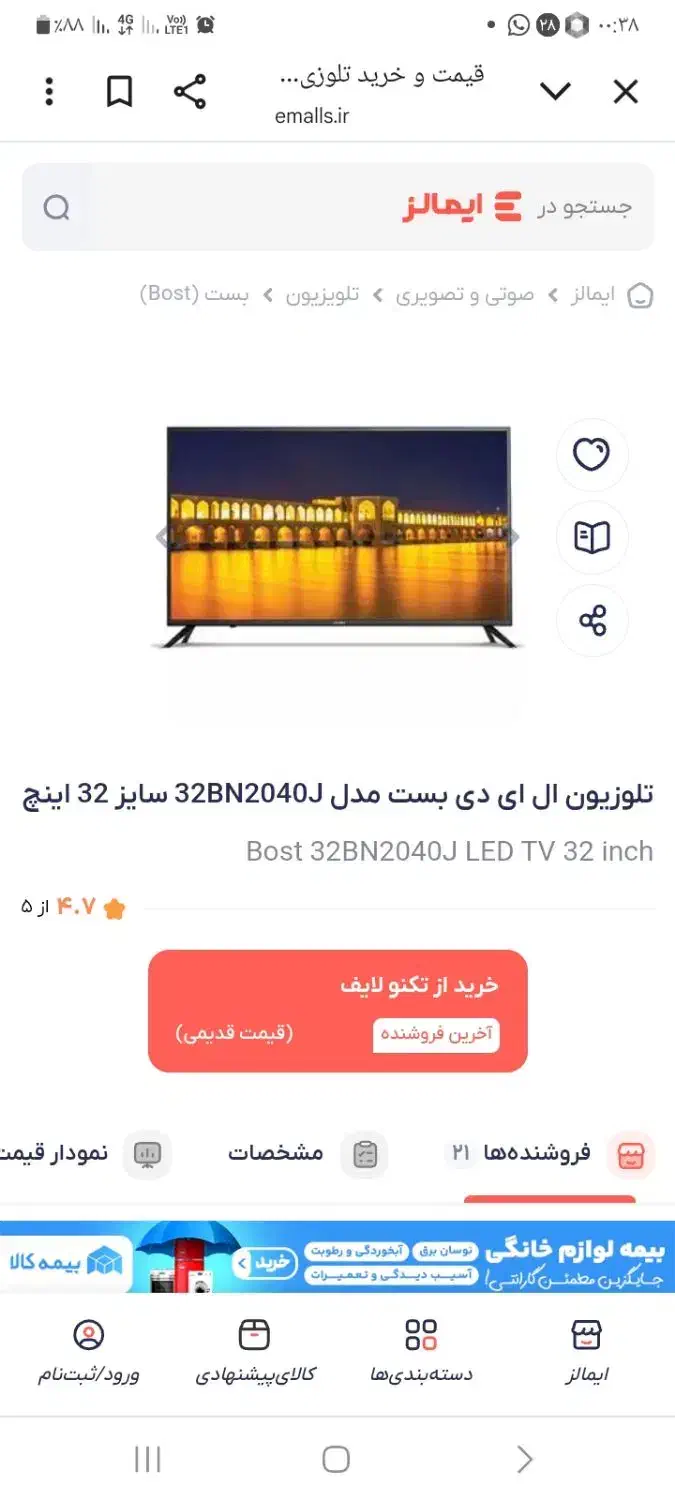675x1500 pixels.
Task: Add the TV to favorites with the heart
Action: [592, 455]
